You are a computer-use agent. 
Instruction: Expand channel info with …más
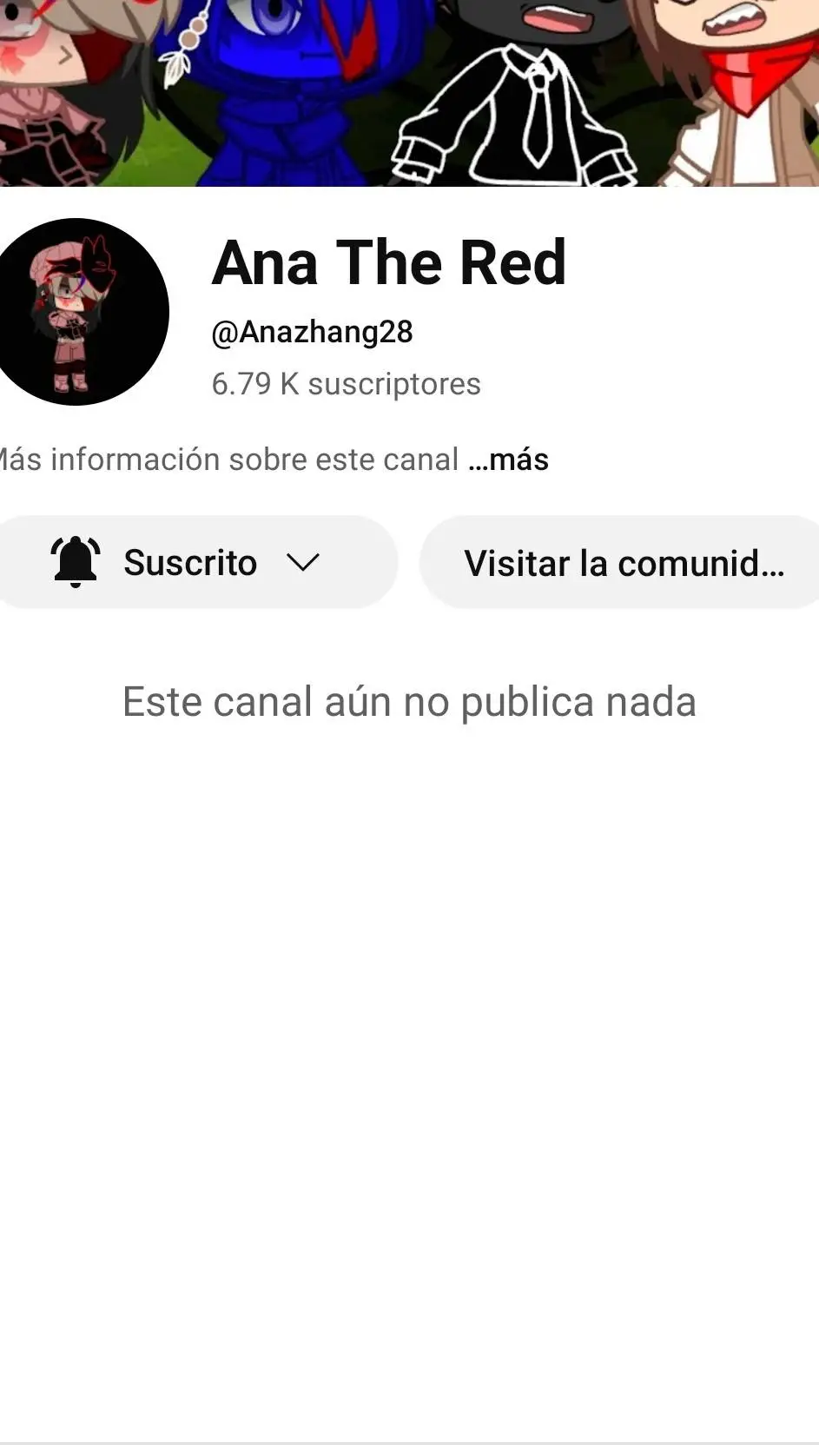point(509,460)
